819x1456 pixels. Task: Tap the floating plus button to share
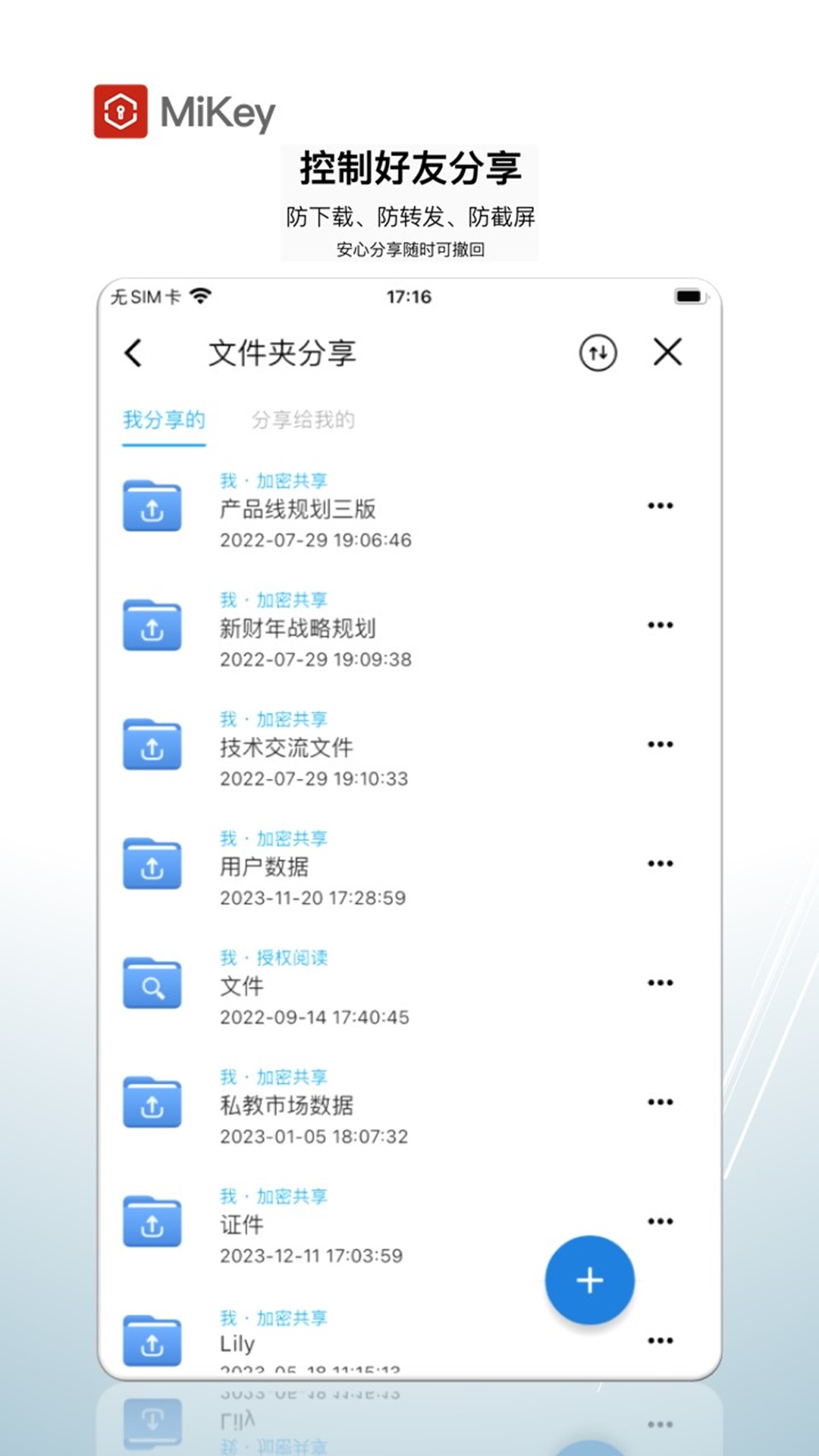(590, 1279)
